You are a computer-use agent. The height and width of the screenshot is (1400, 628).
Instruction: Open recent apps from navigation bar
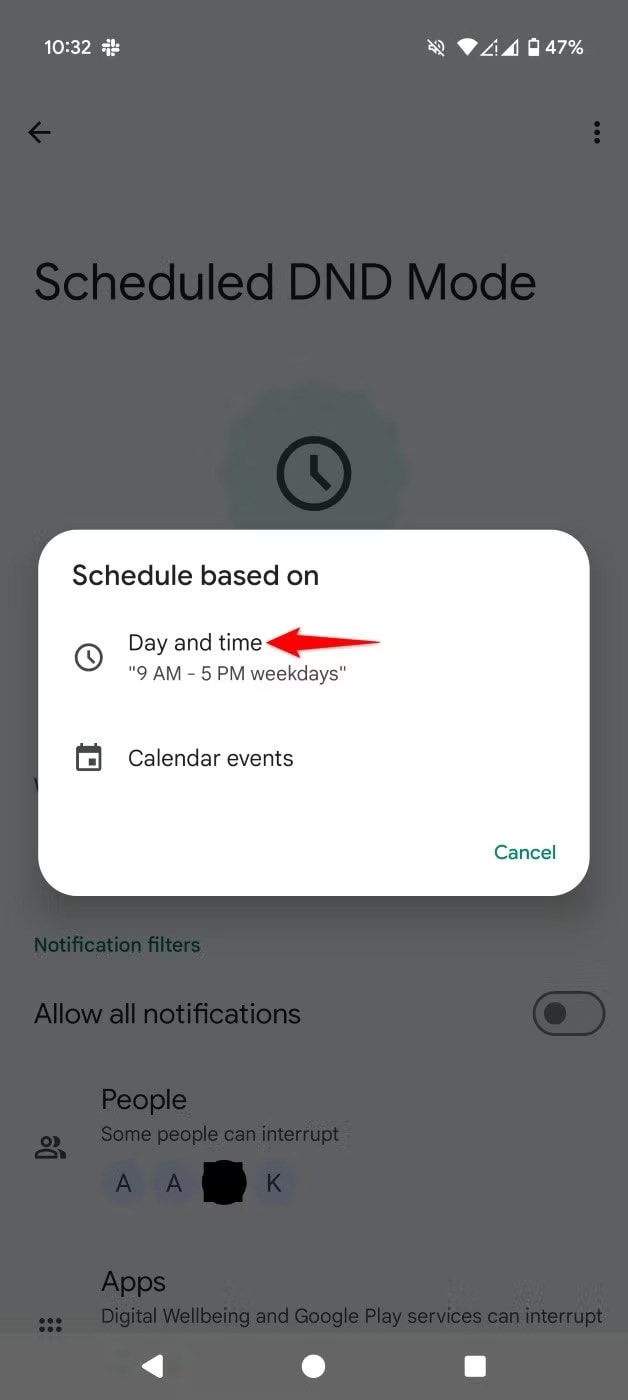tap(475, 1366)
